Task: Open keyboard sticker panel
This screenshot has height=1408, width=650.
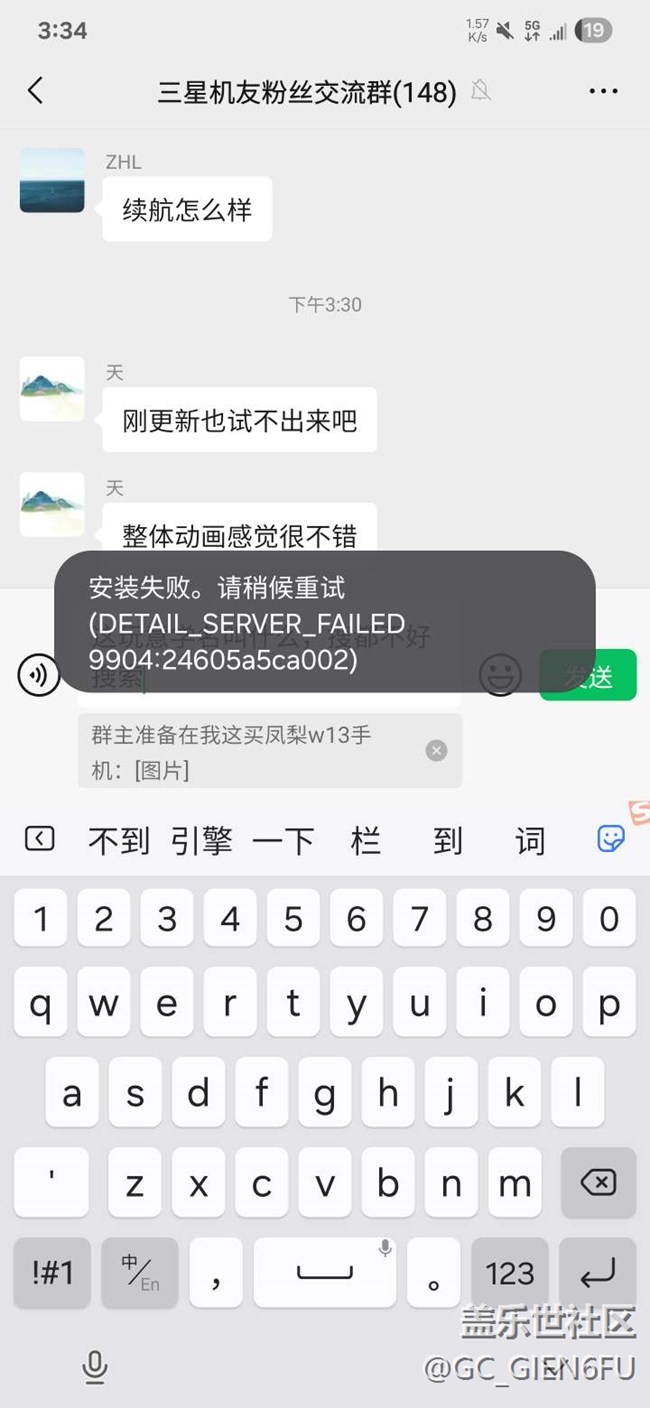Action: coord(610,838)
